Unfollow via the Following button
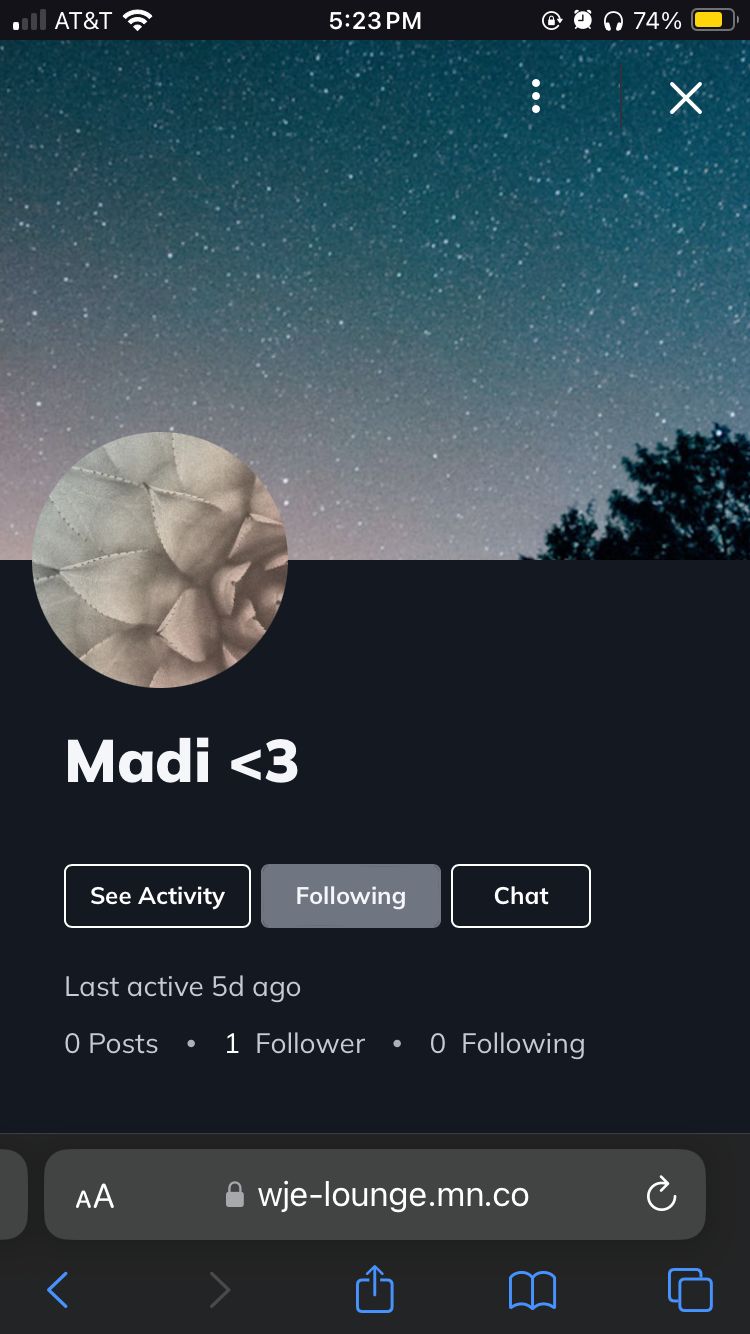Screen dimensions: 750x1334 coord(351,896)
